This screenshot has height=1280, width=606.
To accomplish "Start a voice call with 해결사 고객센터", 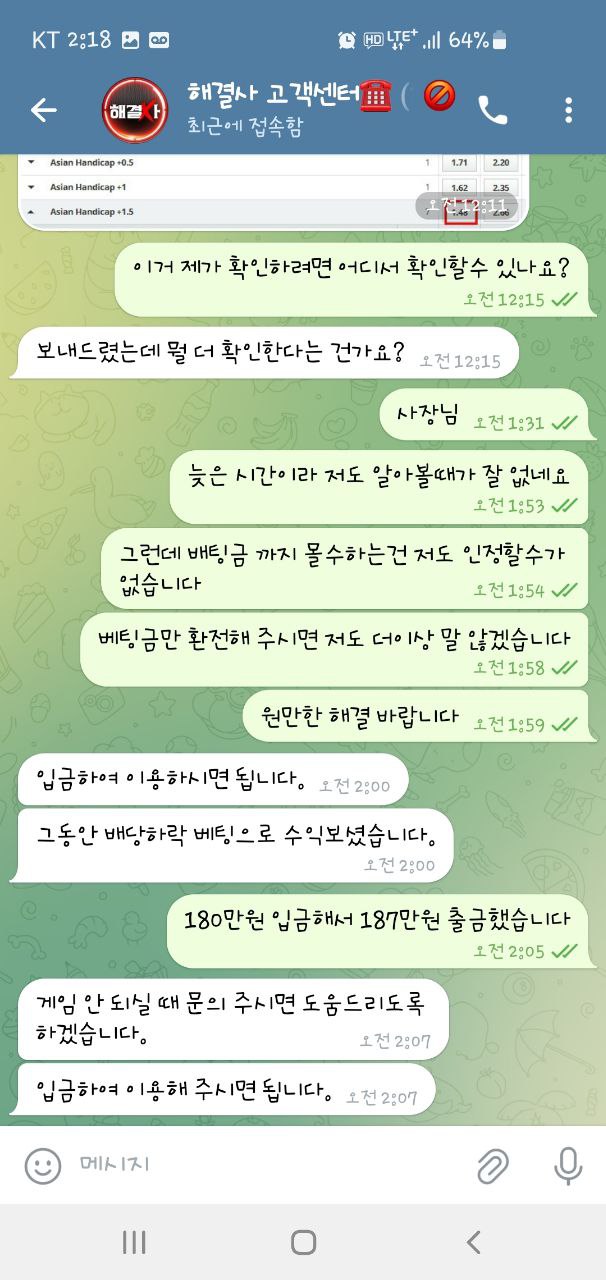I will coord(492,110).
